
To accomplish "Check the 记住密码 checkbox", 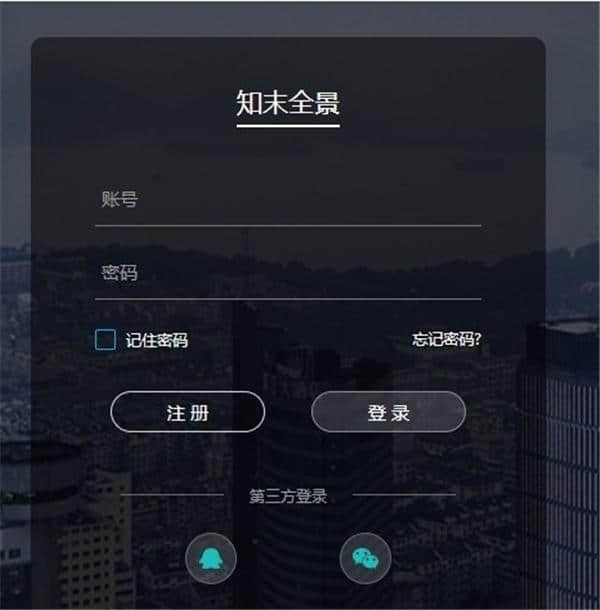I will point(106,340).
